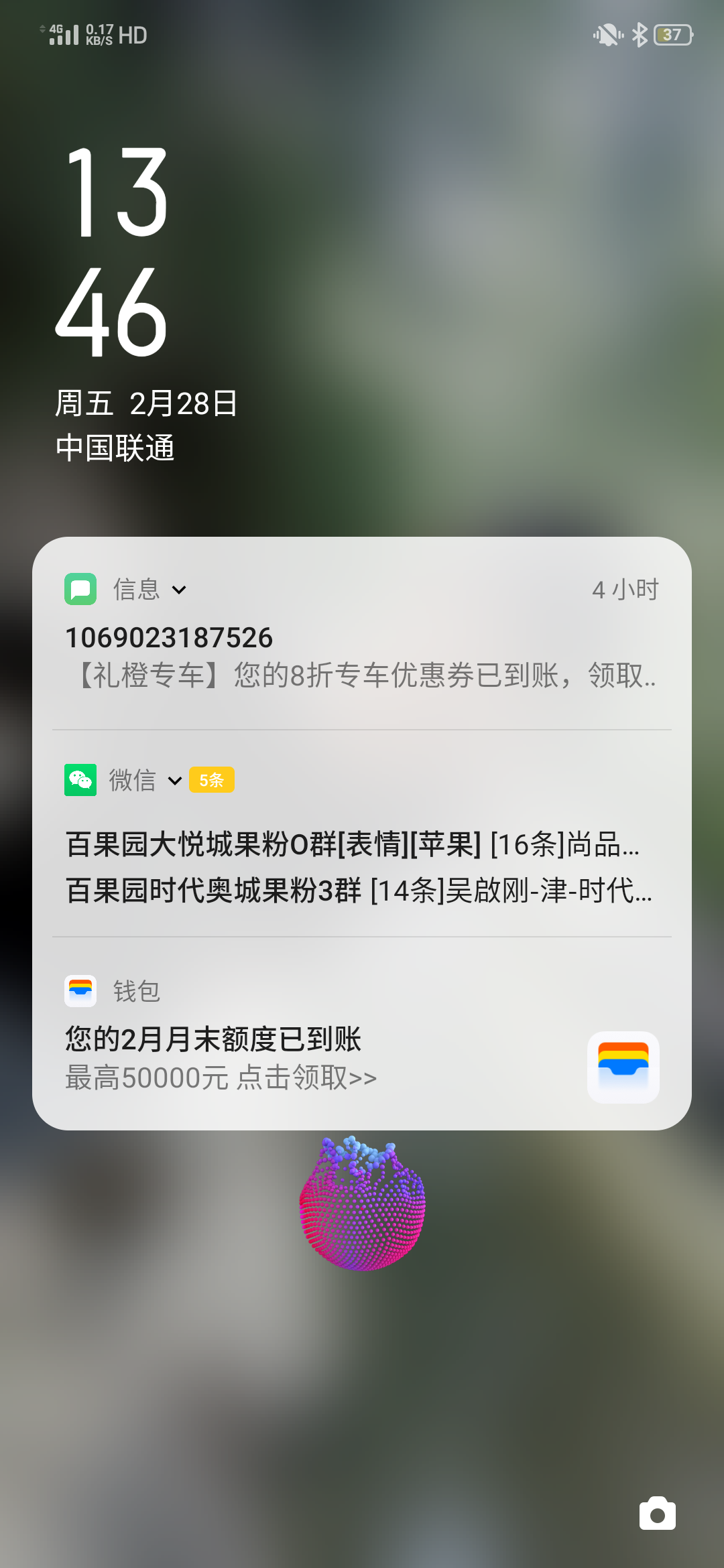Open 百果园大悦城果粉0群 WeChat message
Screen dimensions: 724x1568
point(353,844)
